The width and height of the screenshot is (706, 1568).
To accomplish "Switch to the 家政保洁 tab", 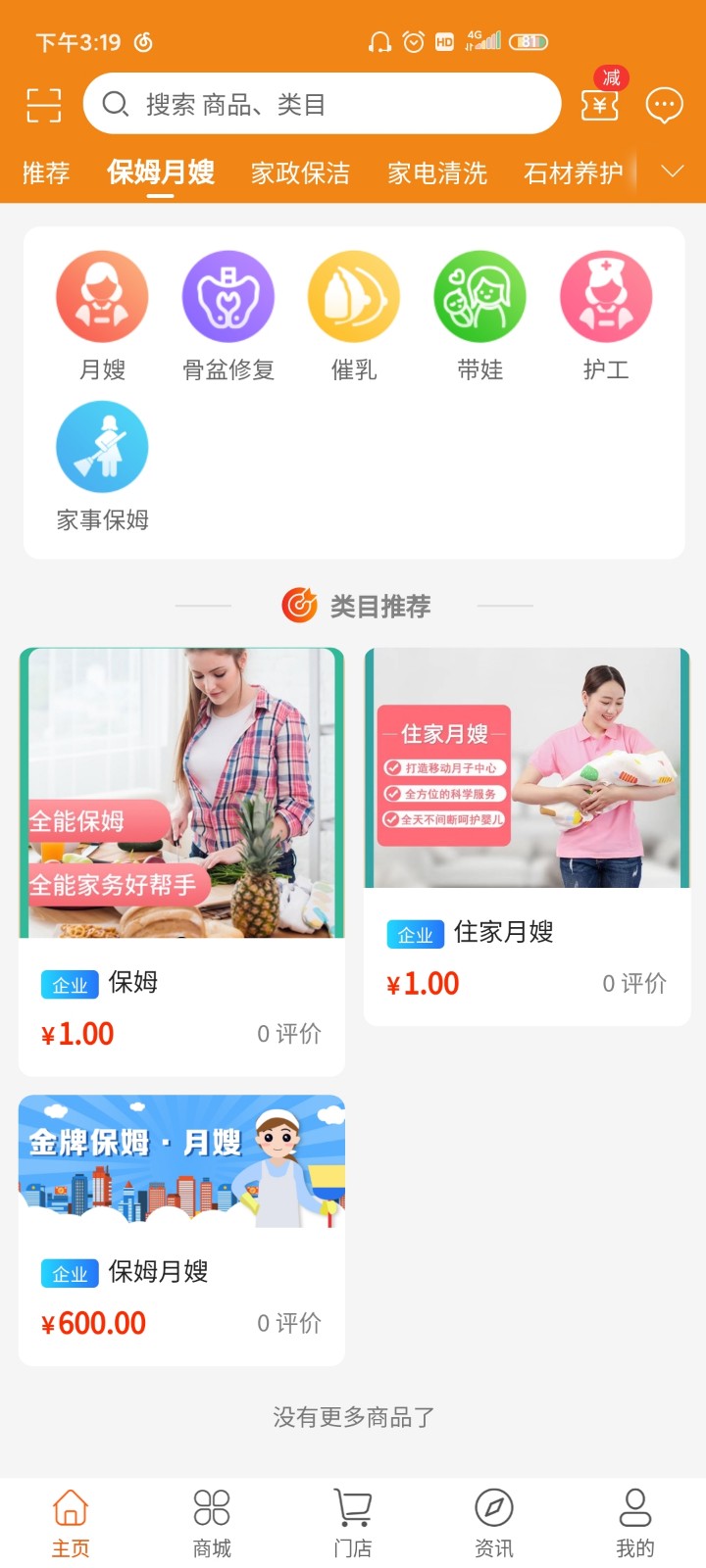I will (300, 171).
